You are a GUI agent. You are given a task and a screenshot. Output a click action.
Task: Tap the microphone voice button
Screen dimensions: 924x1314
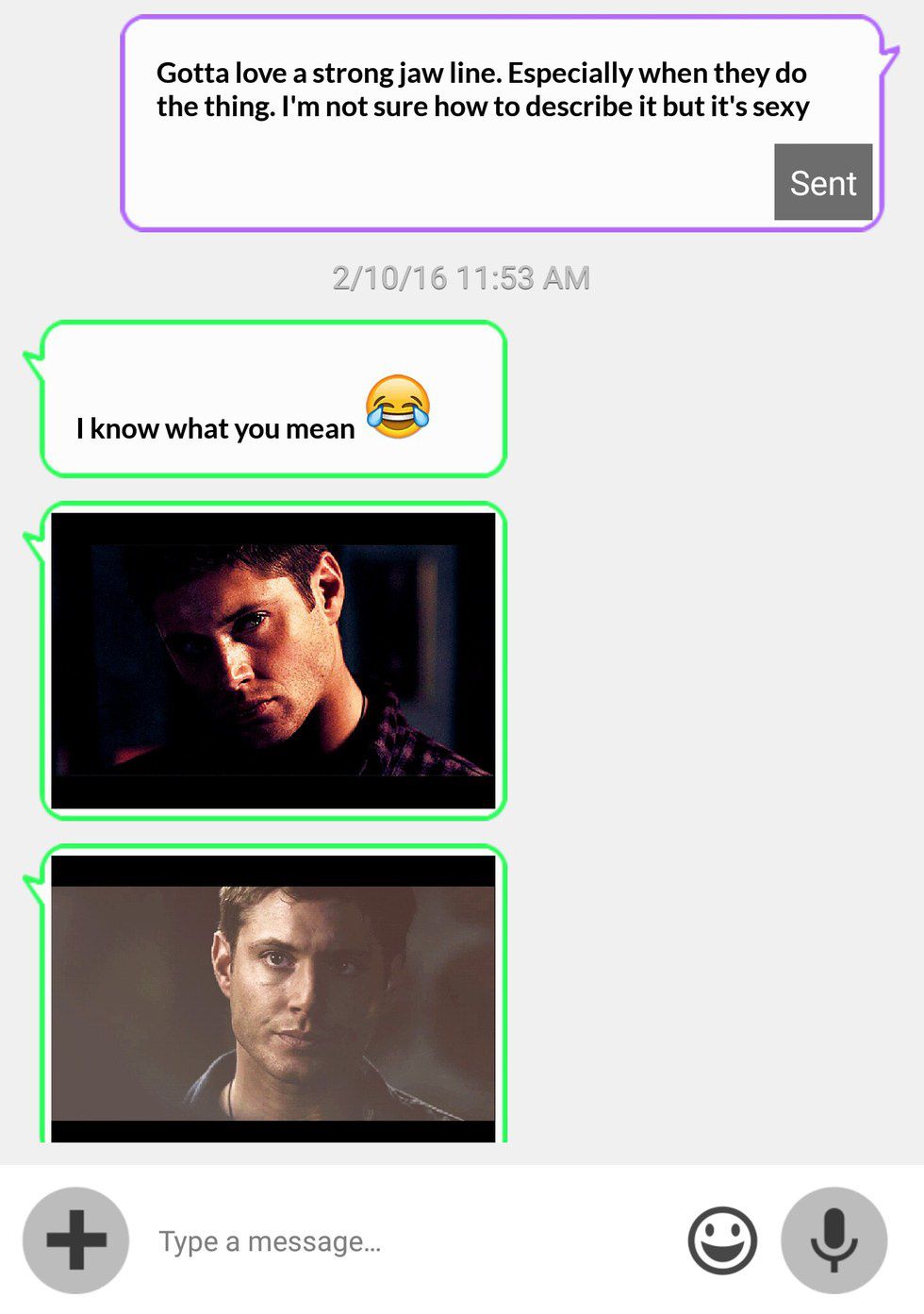click(x=833, y=1239)
